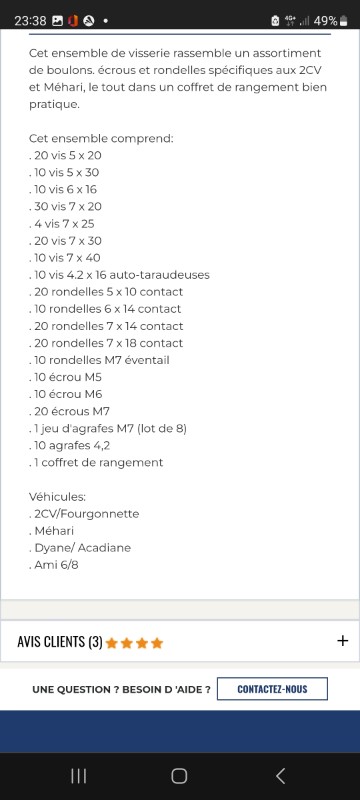Open recent apps from navigation bar
The width and height of the screenshot is (360, 800).
(79, 776)
